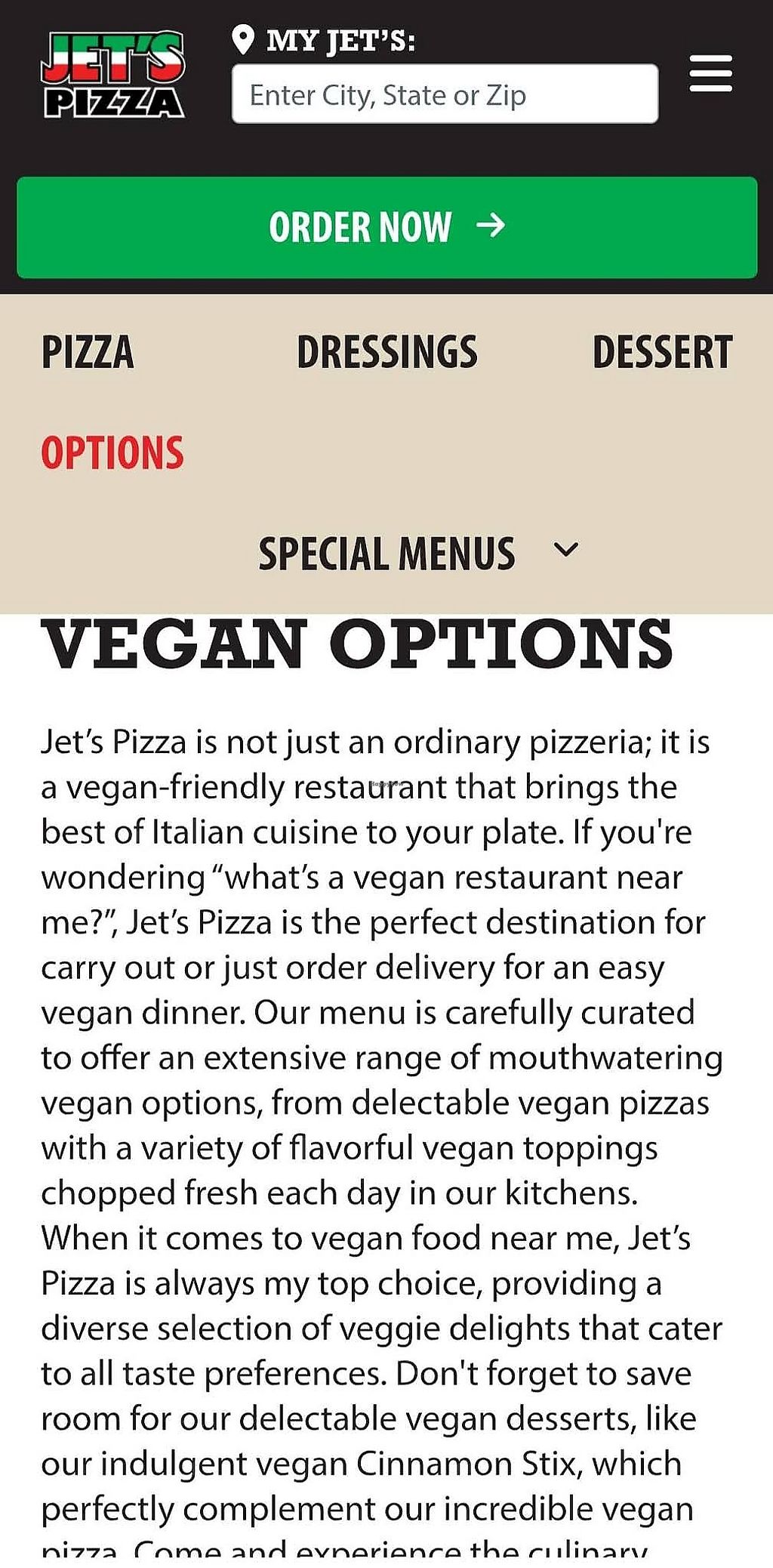Select the Options tab
Screen dimensions: 773x1568
pos(112,453)
